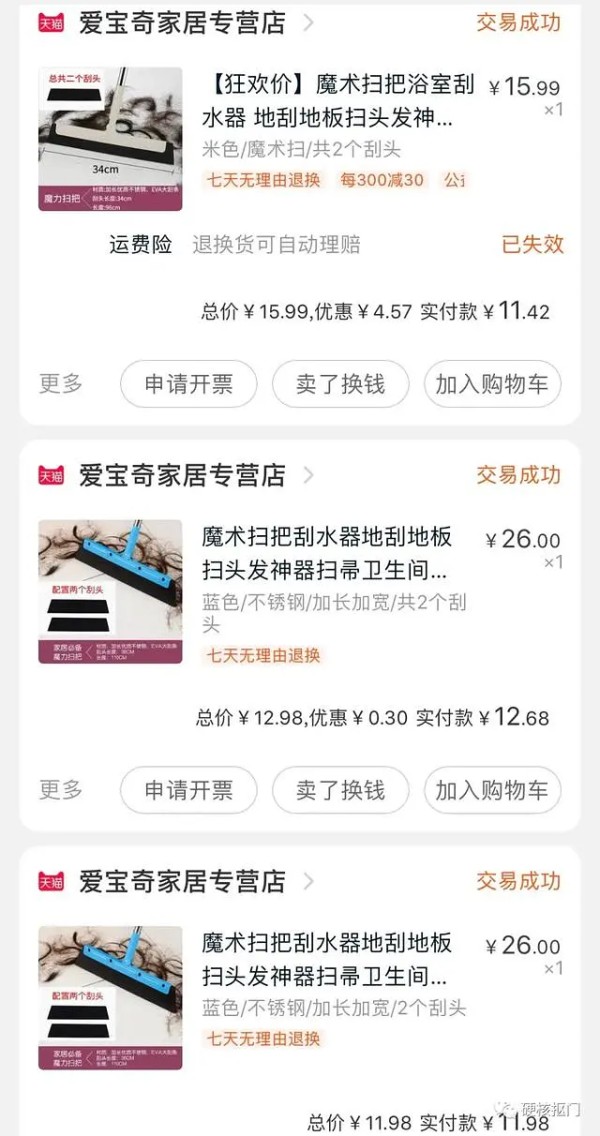Tap 申请开票 on the ¥11.42 order
600x1136 pixels.
(189, 384)
